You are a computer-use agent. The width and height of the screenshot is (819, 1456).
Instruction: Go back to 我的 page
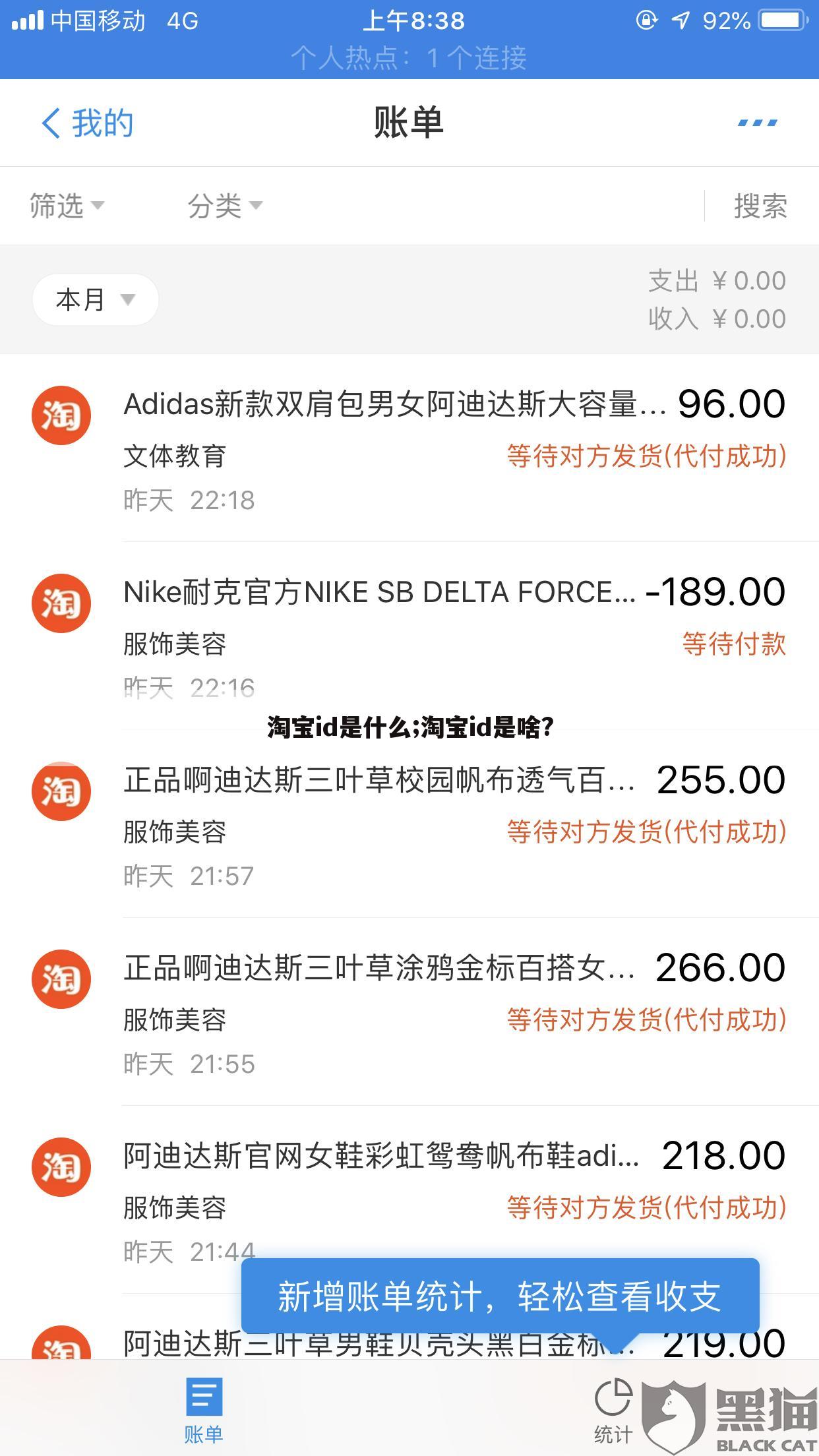(88, 123)
